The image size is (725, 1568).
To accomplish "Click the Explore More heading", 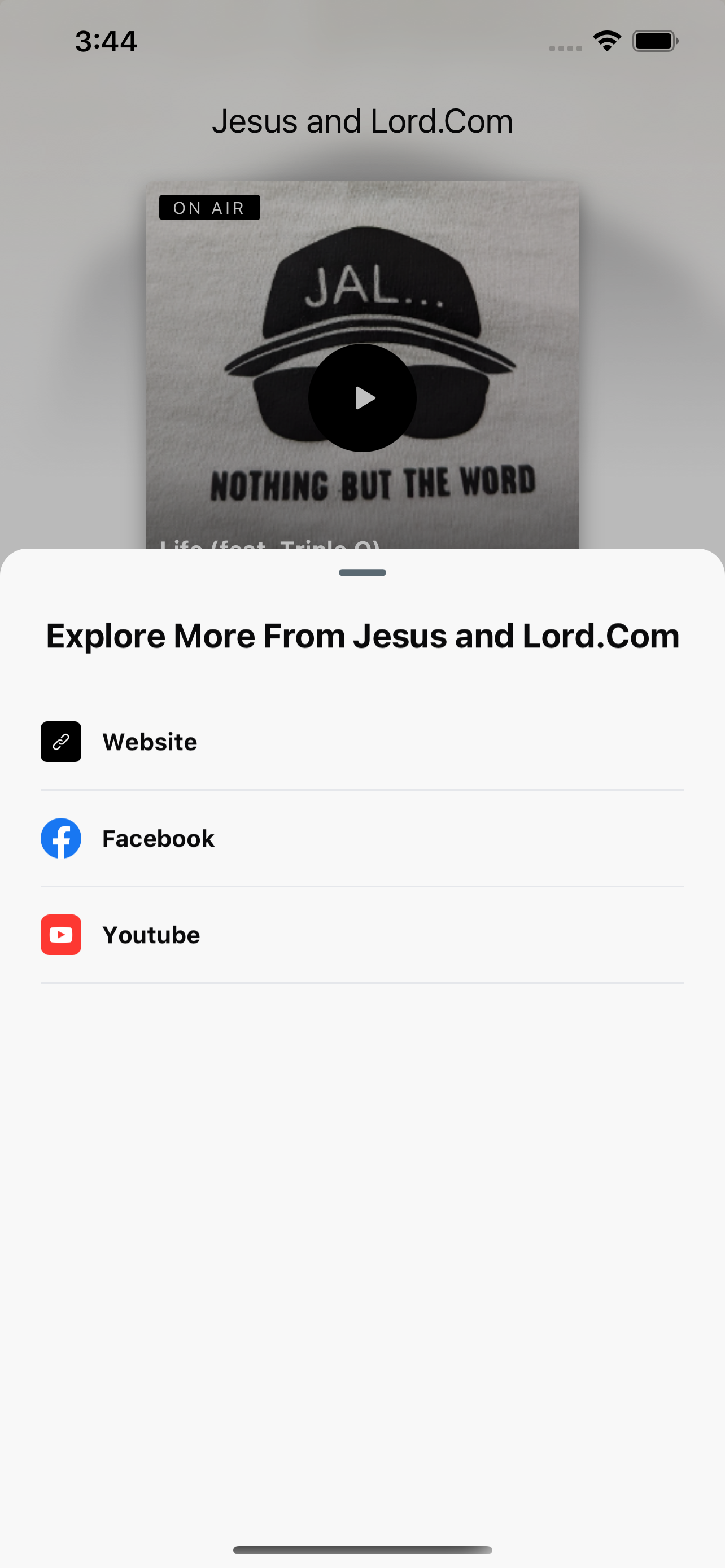I will click(x=362, y=636).
